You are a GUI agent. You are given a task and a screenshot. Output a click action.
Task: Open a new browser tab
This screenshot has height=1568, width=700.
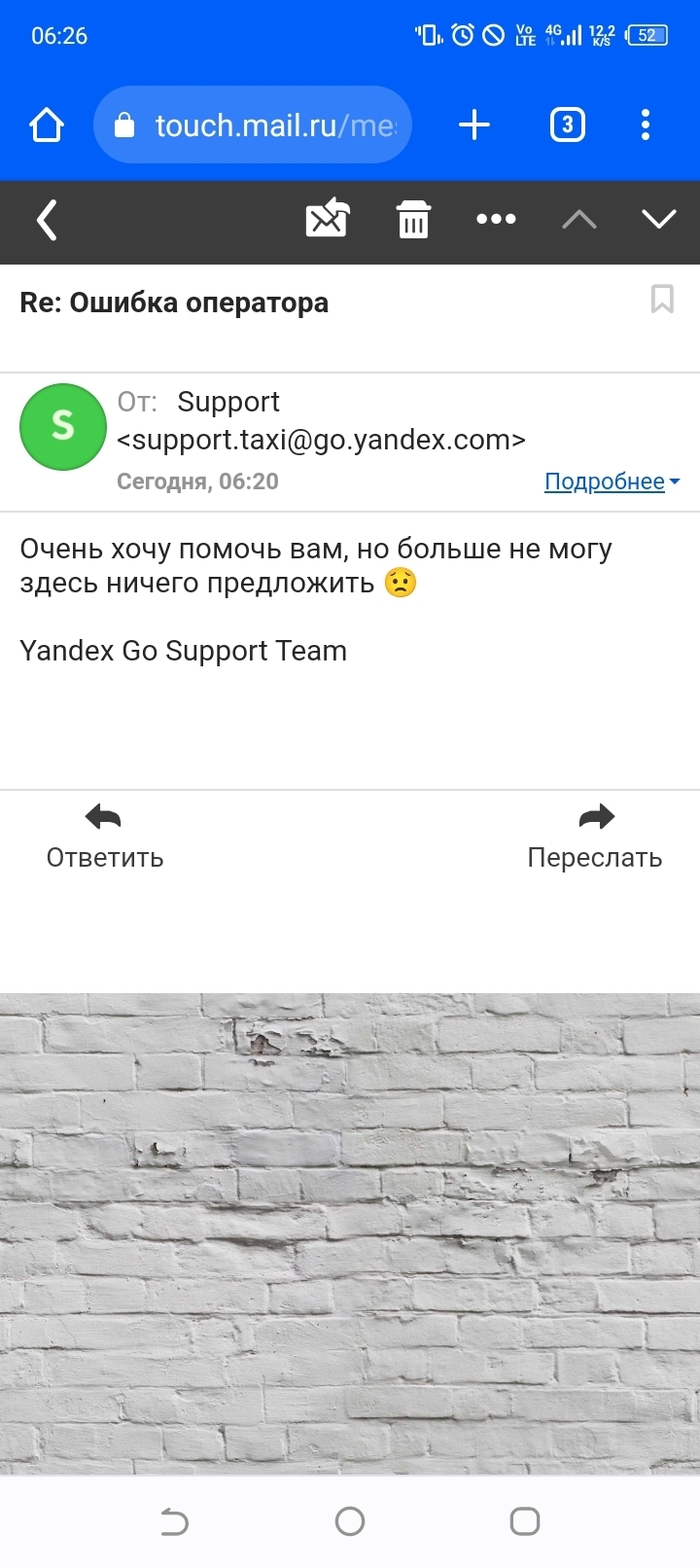(x=474, y=125)
